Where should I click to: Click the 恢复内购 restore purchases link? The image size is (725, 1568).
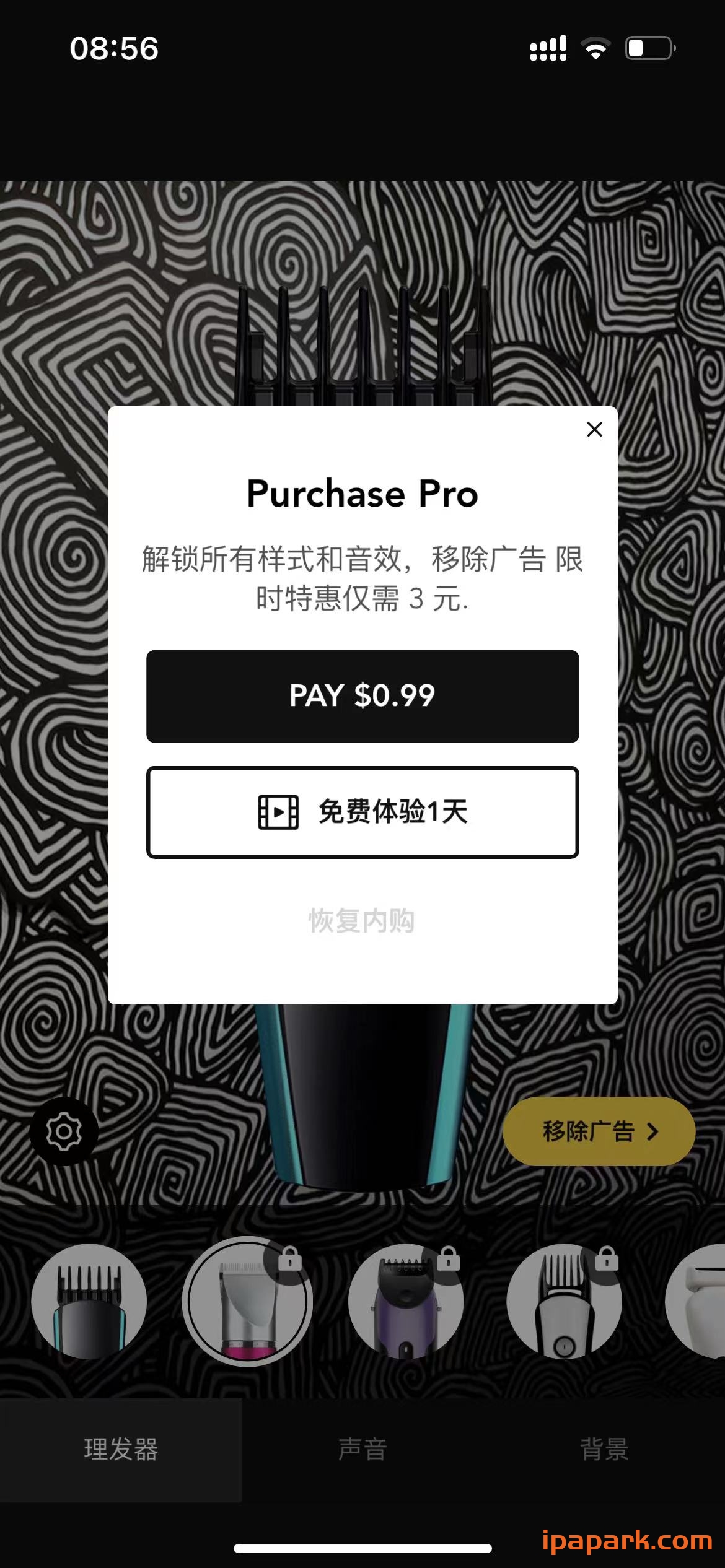(362, 921)
